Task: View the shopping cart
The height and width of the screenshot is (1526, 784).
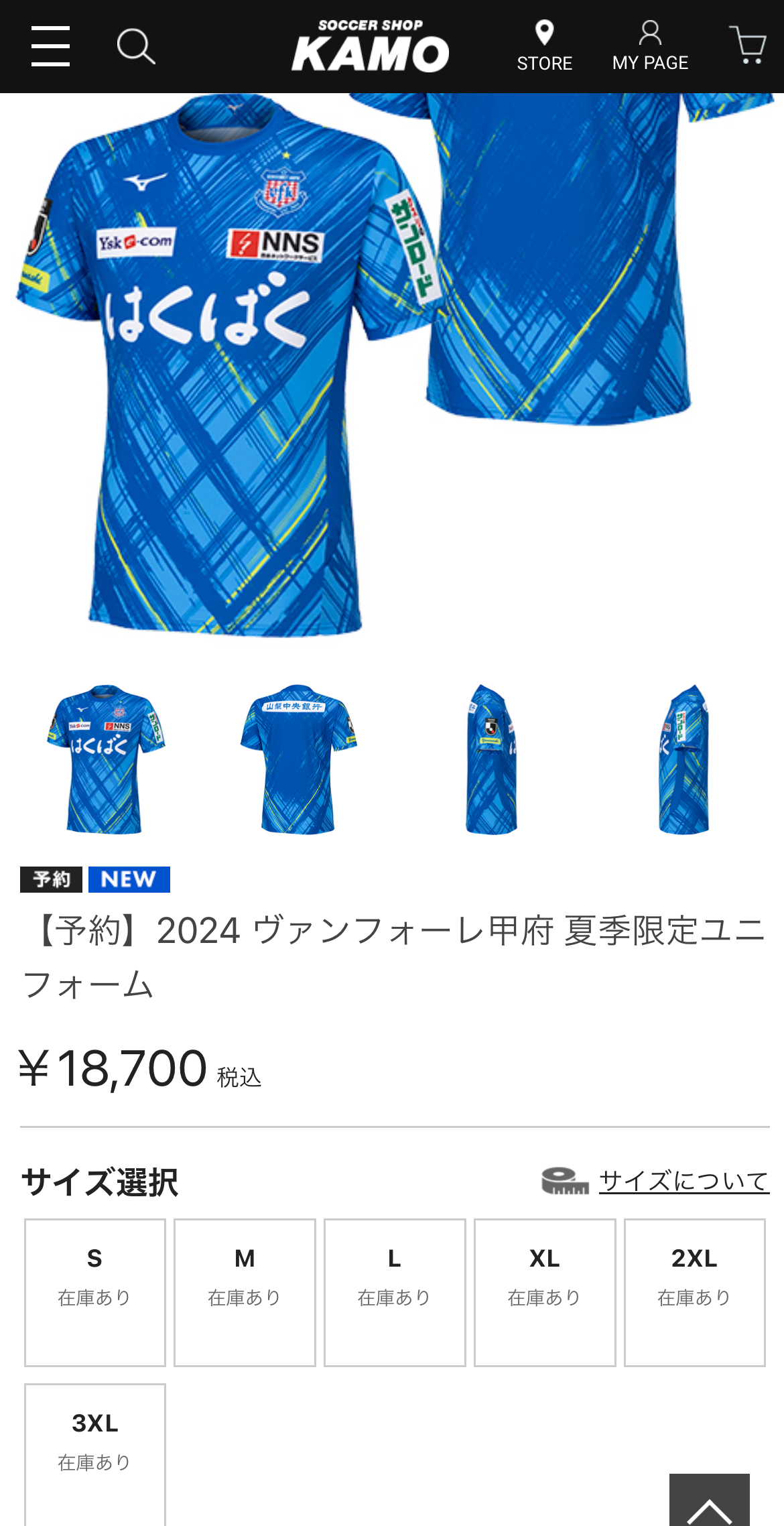Action: [748, 46]
